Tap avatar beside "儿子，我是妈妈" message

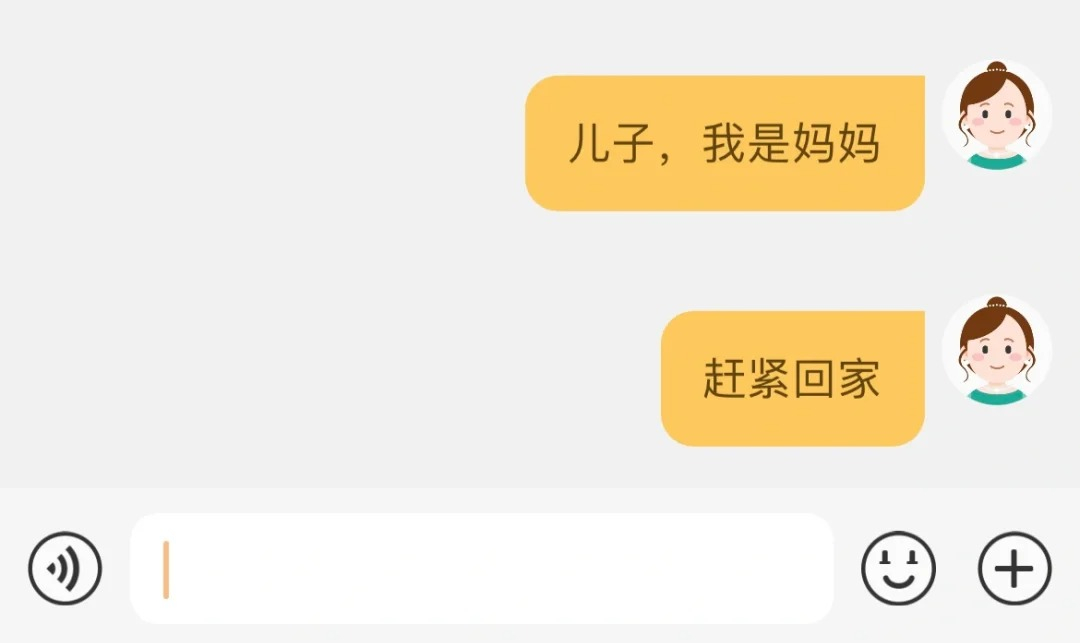point(996,115)
